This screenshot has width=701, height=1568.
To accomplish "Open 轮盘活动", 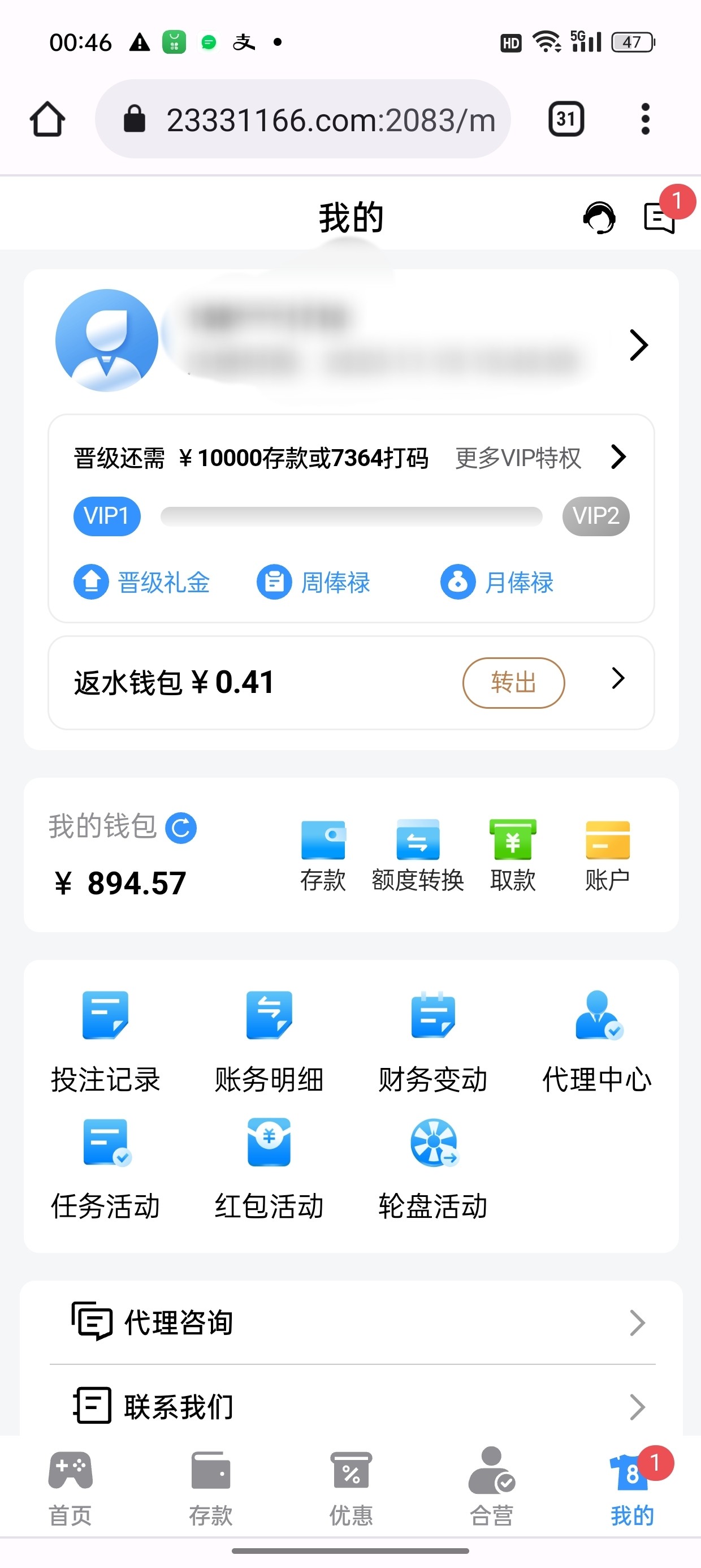I will (432, 1169).
